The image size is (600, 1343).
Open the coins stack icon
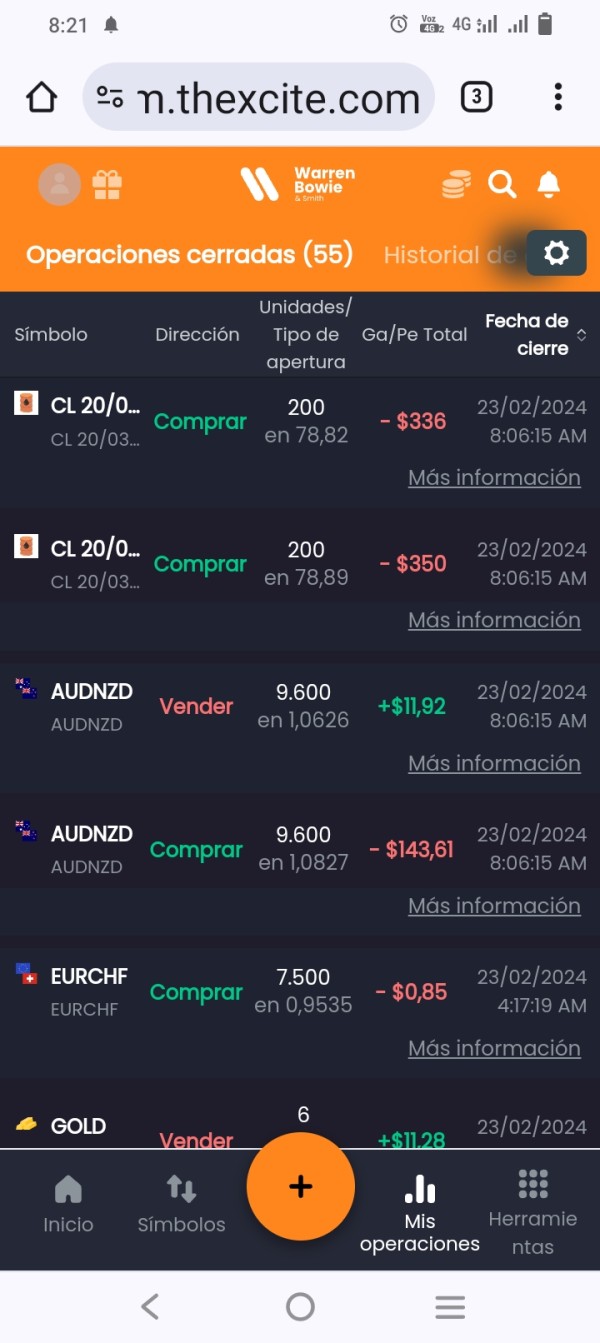(456, 185)
